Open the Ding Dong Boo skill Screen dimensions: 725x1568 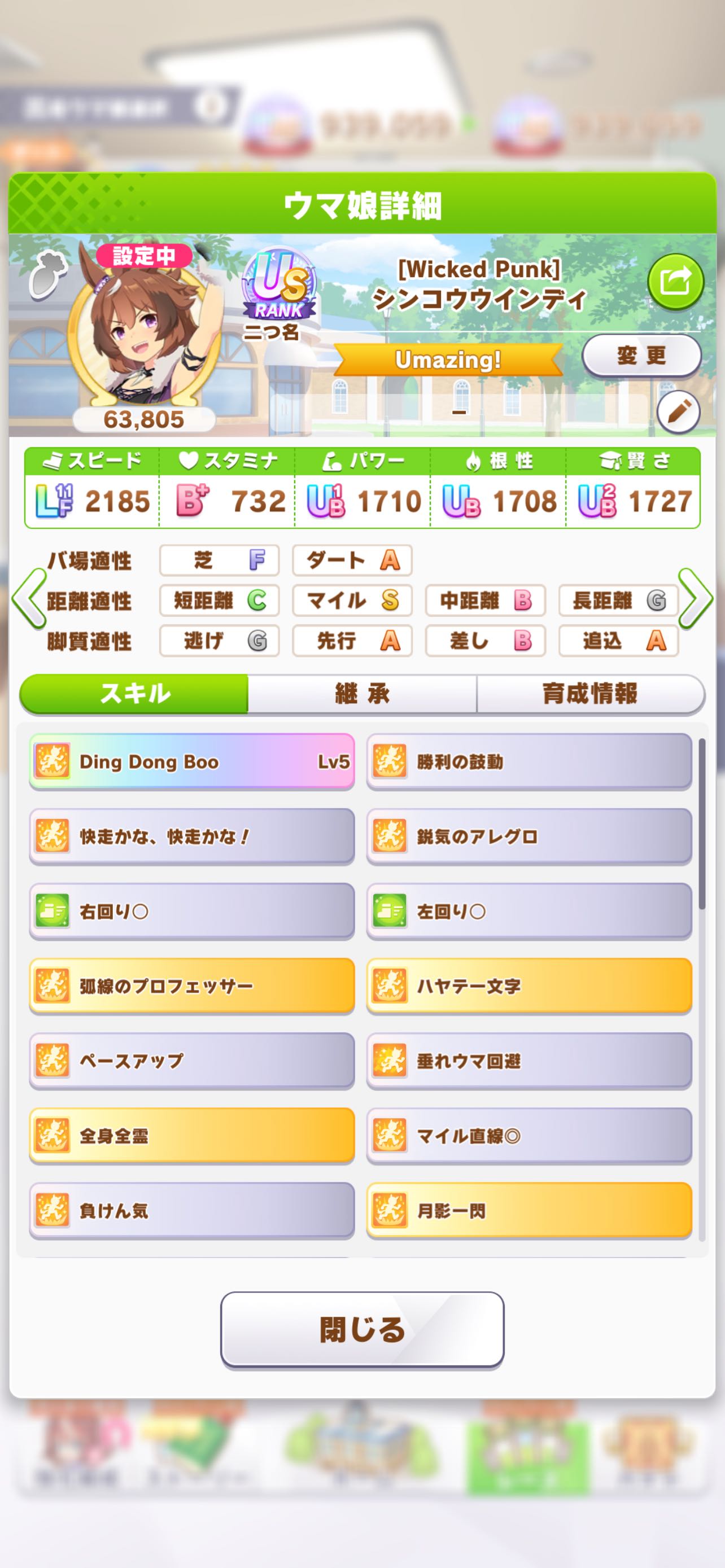[192, 761]
